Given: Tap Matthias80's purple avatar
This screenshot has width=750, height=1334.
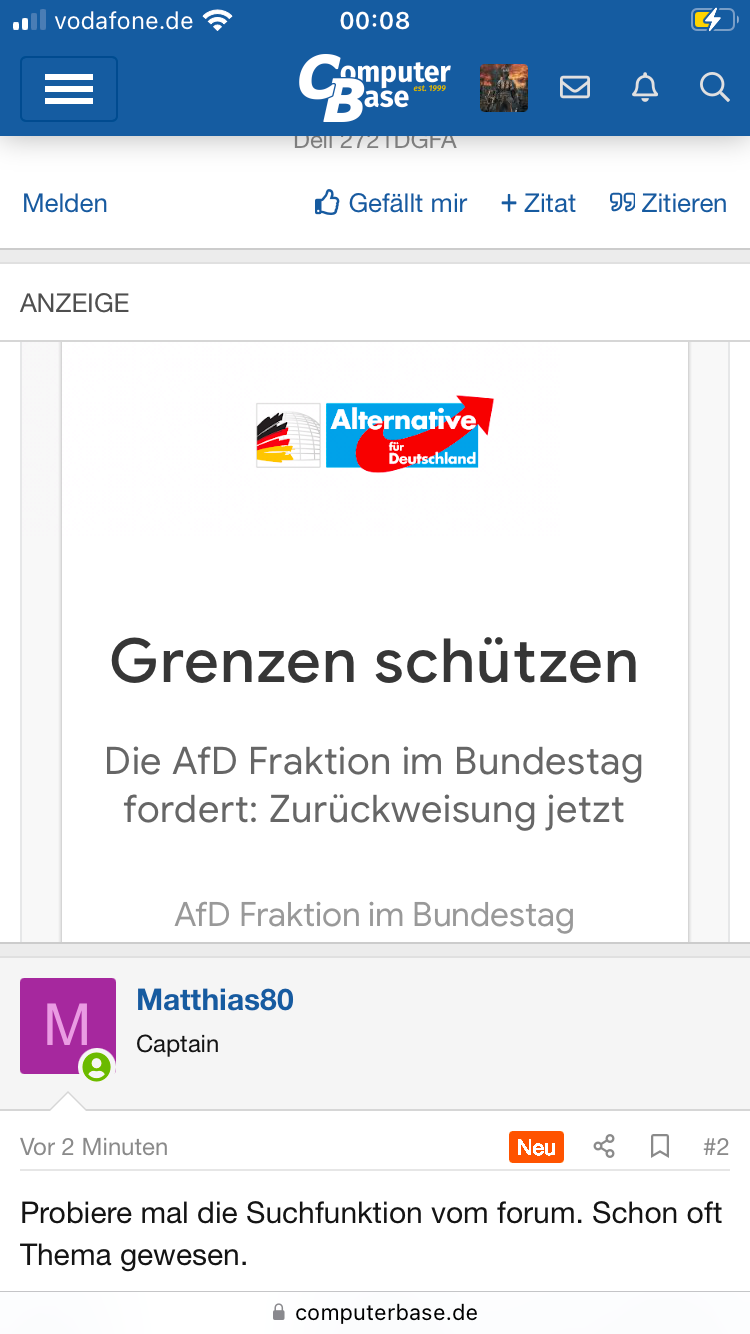Looking at the screenshot, I should coord(68,1025).
